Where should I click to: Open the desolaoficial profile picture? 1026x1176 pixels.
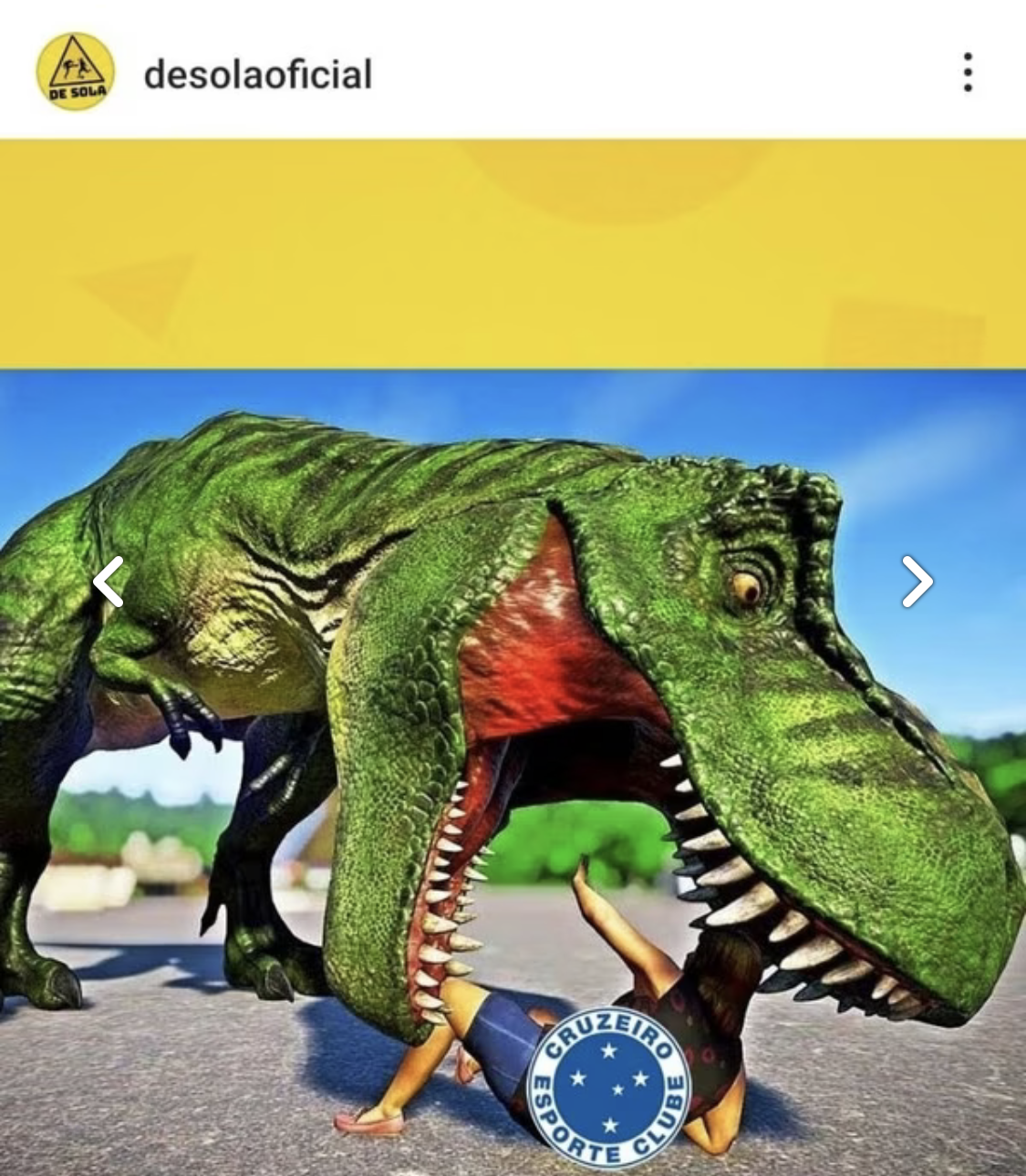tap(76, 72)
